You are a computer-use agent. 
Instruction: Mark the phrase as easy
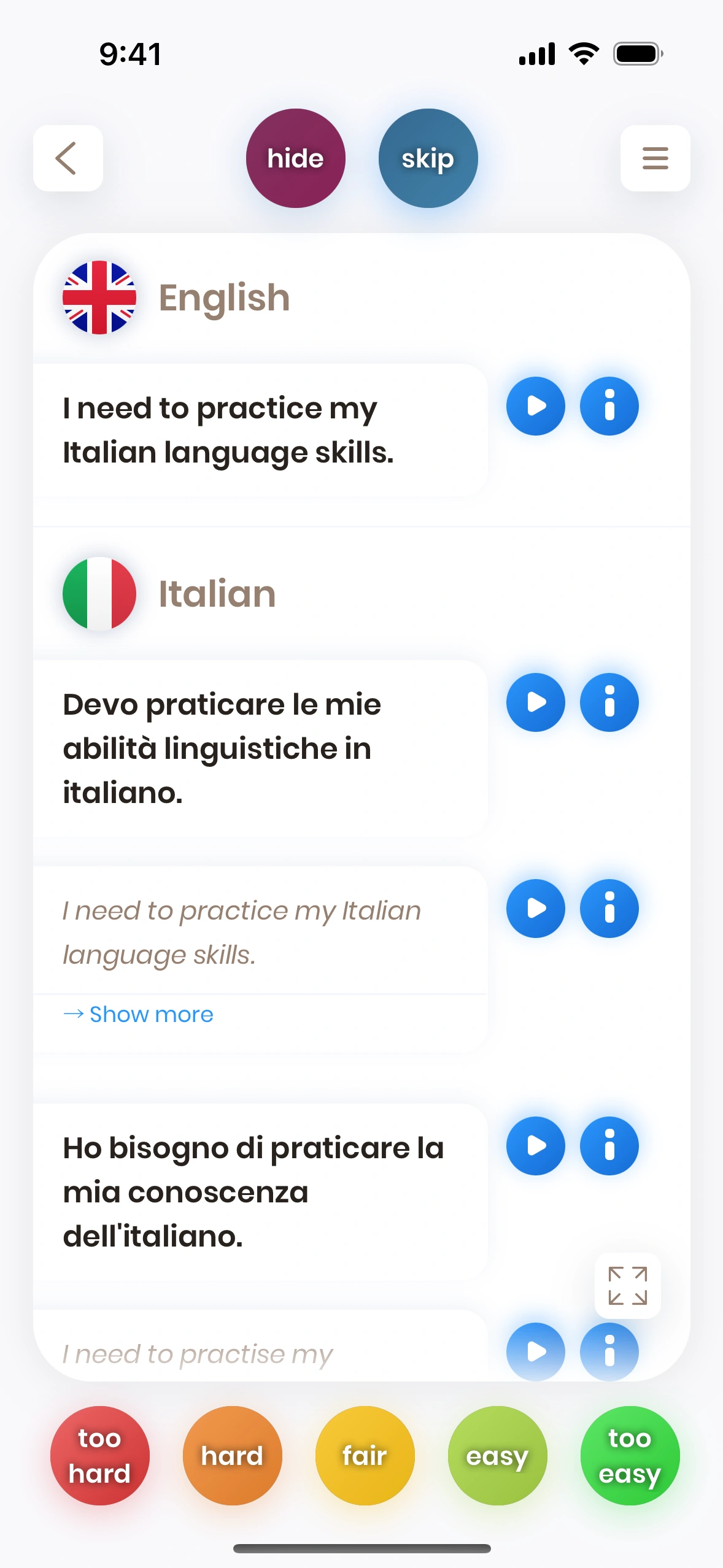[497, 1455]
